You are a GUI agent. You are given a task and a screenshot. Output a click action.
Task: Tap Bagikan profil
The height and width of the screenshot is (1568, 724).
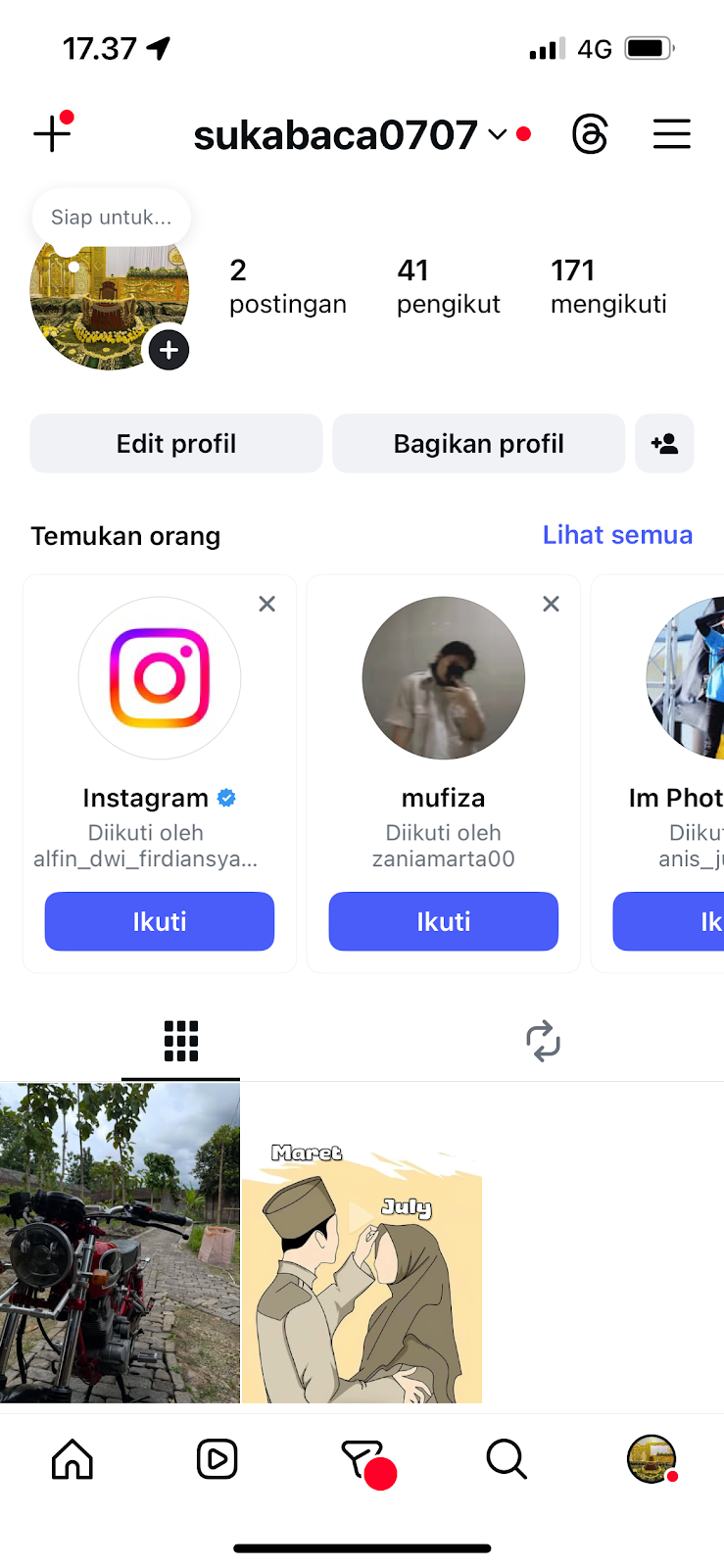pos(478,444)
